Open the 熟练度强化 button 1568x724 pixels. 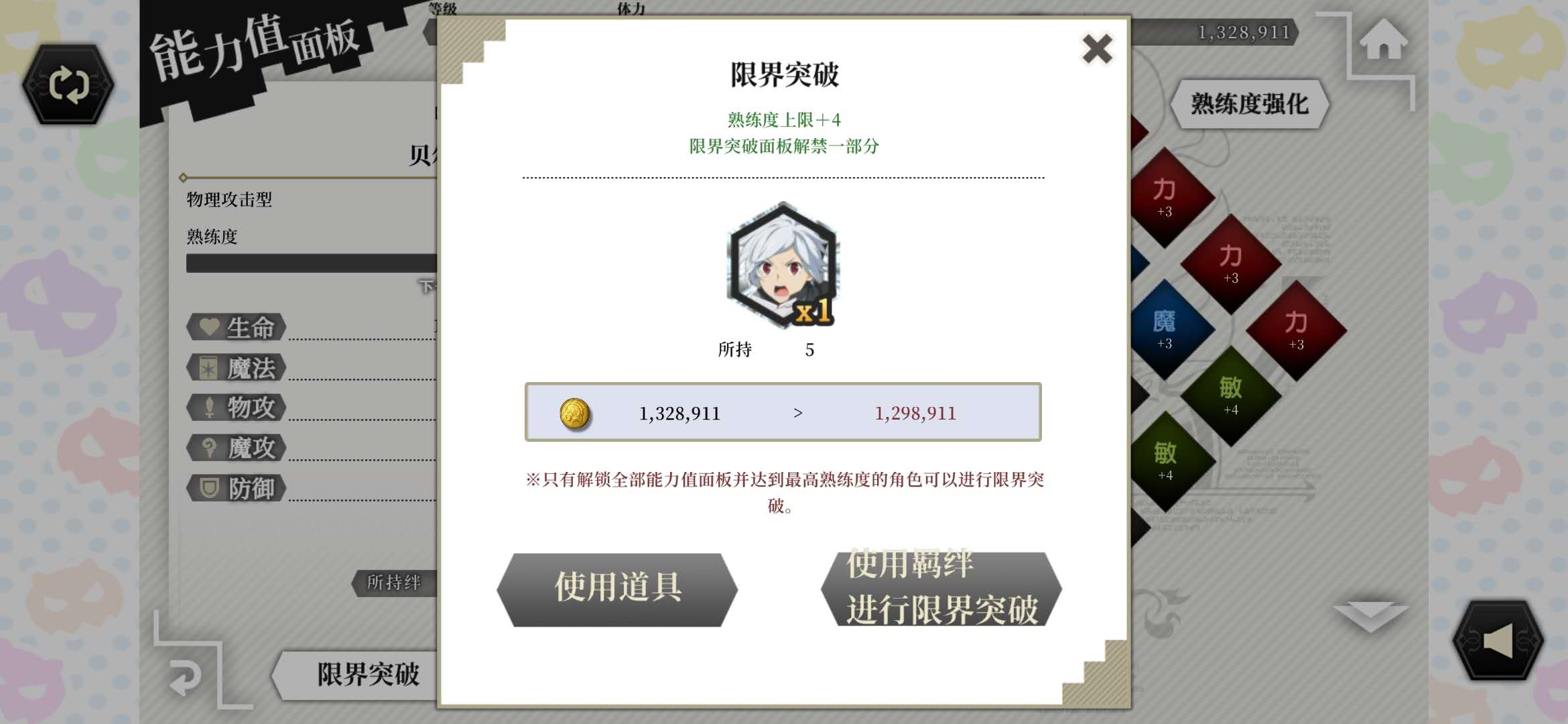coord(1249,104)
